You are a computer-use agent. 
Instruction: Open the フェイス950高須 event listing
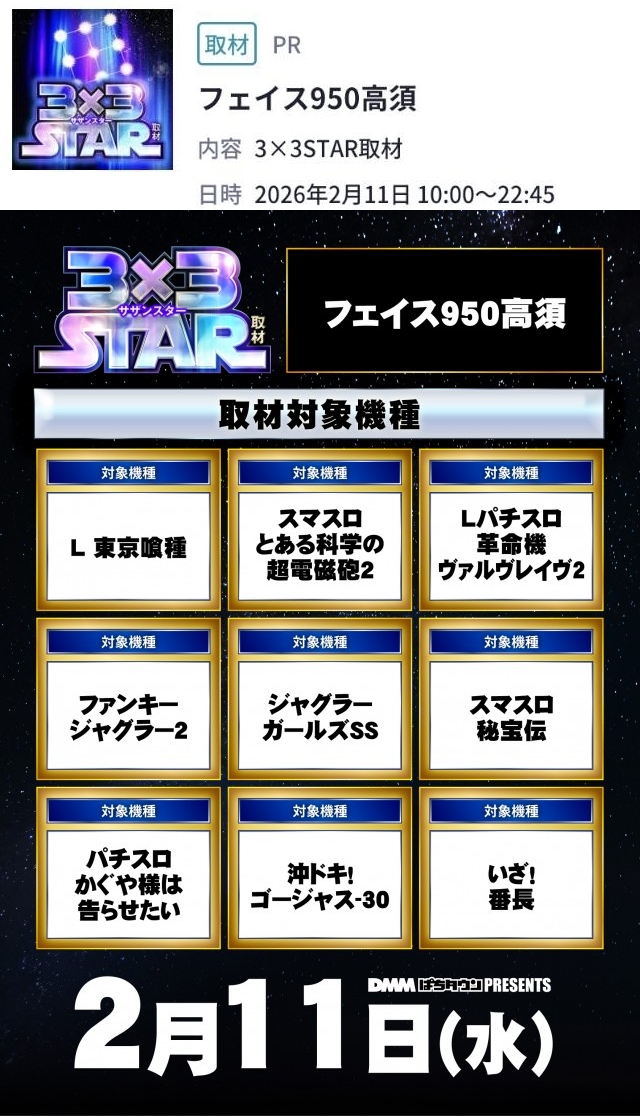point(307,99)
